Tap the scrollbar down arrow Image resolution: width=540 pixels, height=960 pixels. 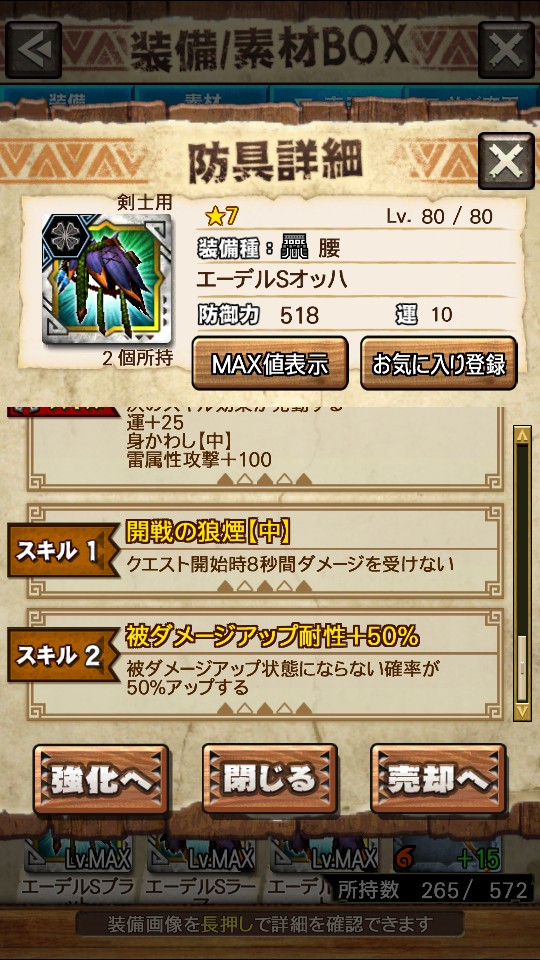tap(522, 711)
